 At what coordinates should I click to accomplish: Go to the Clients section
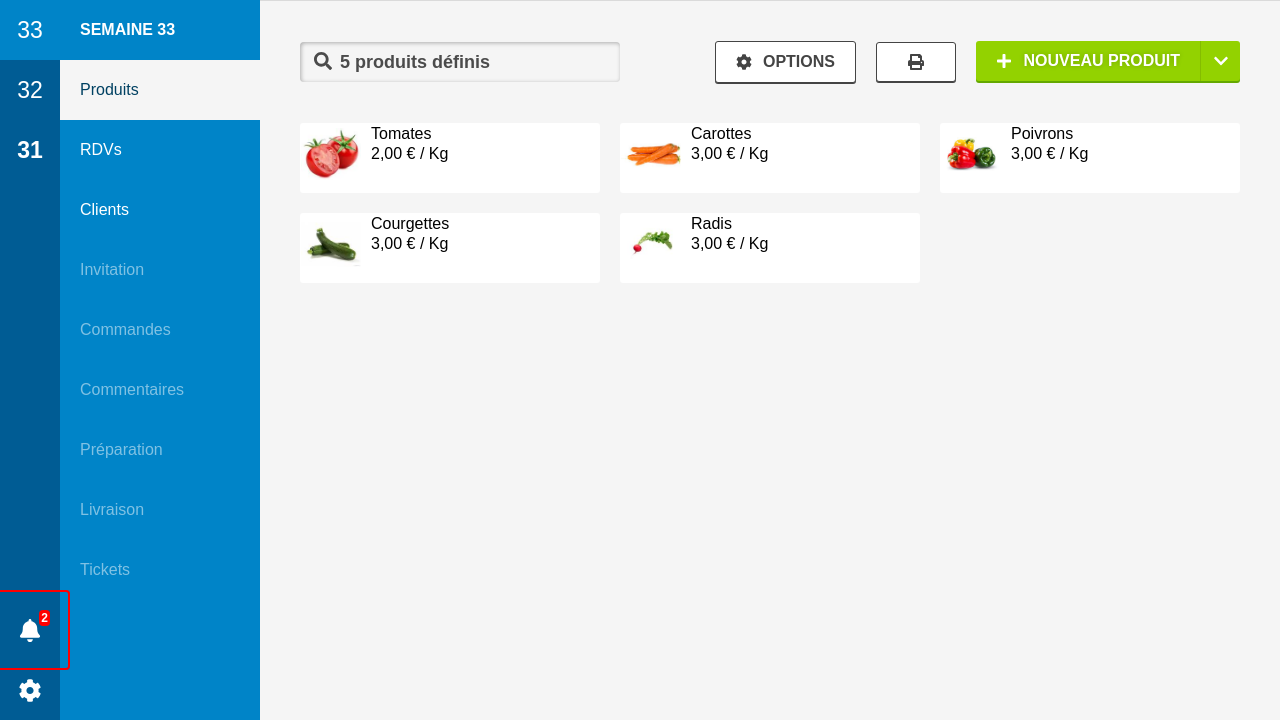pos(104,210)
